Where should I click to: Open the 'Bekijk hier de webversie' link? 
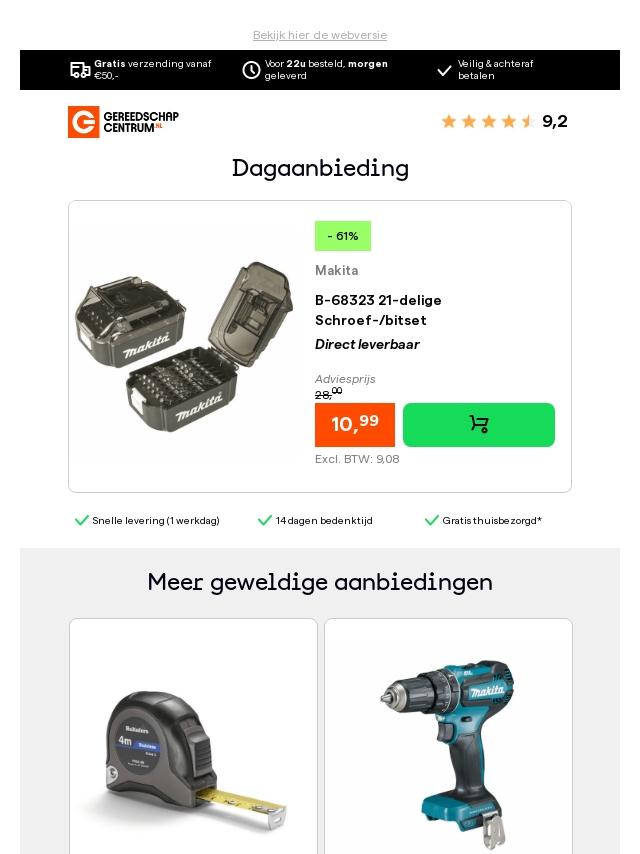point(320,35)
